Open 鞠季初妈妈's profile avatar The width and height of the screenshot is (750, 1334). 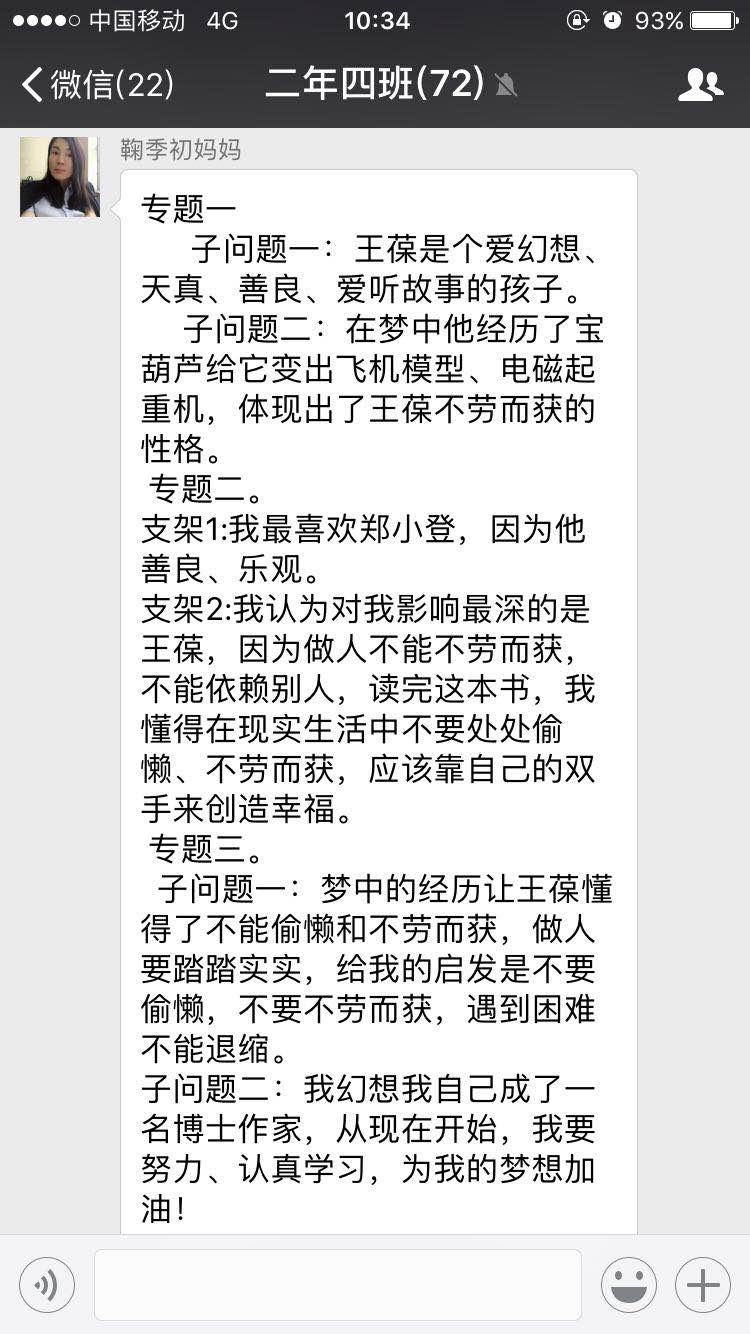pyautogui.click(x=60, y=177)
